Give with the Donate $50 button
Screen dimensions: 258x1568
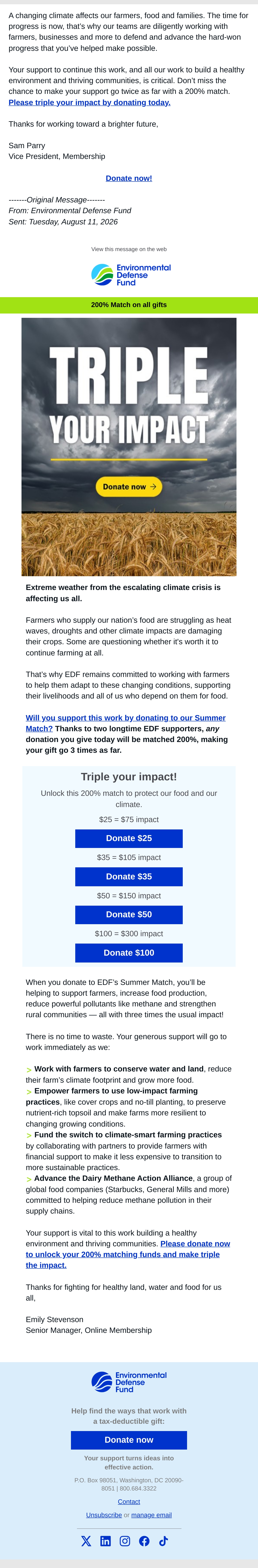click(129, 914)
